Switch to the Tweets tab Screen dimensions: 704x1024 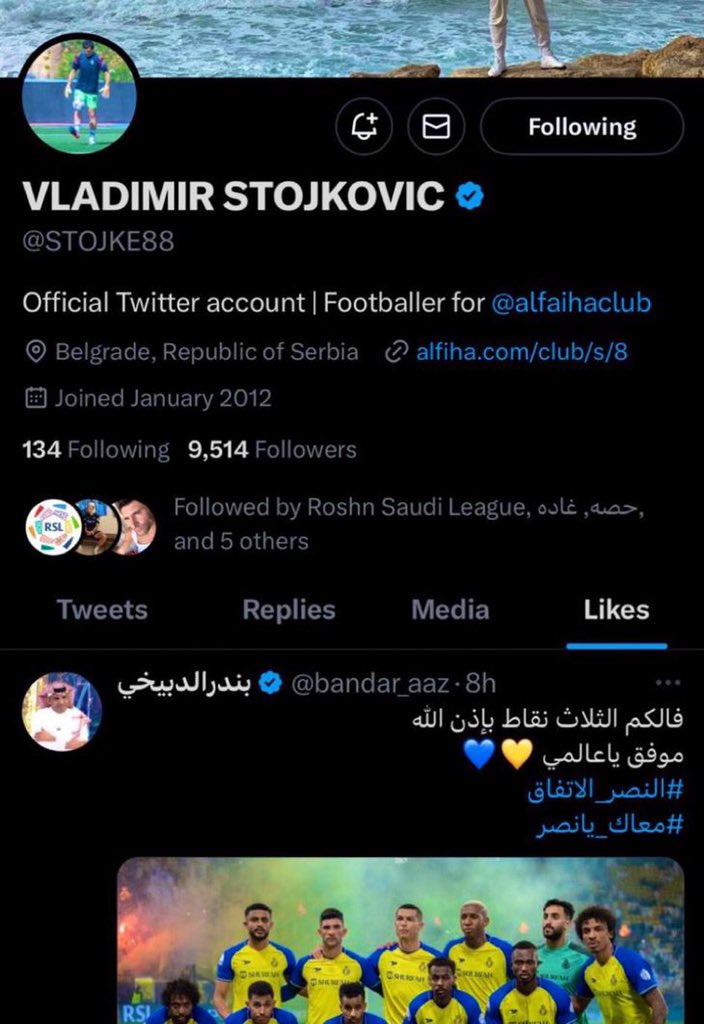102,610
